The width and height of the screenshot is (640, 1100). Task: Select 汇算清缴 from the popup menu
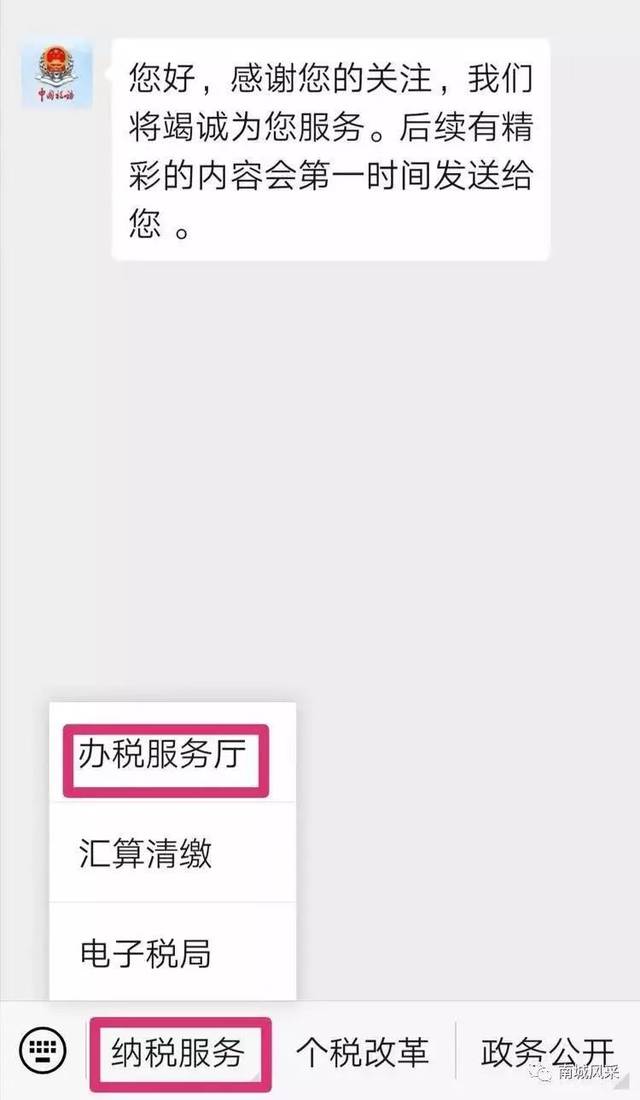(146, 854)
